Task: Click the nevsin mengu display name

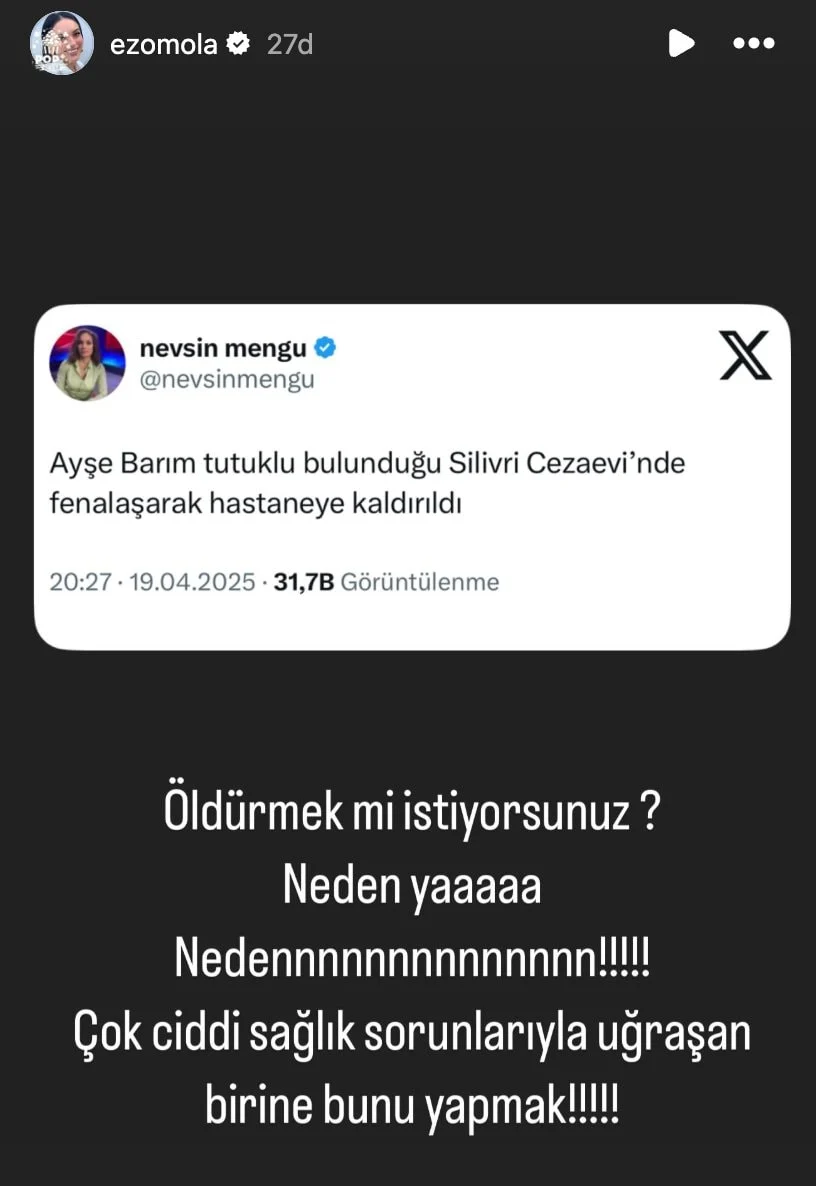Action: tap(226, 348)
